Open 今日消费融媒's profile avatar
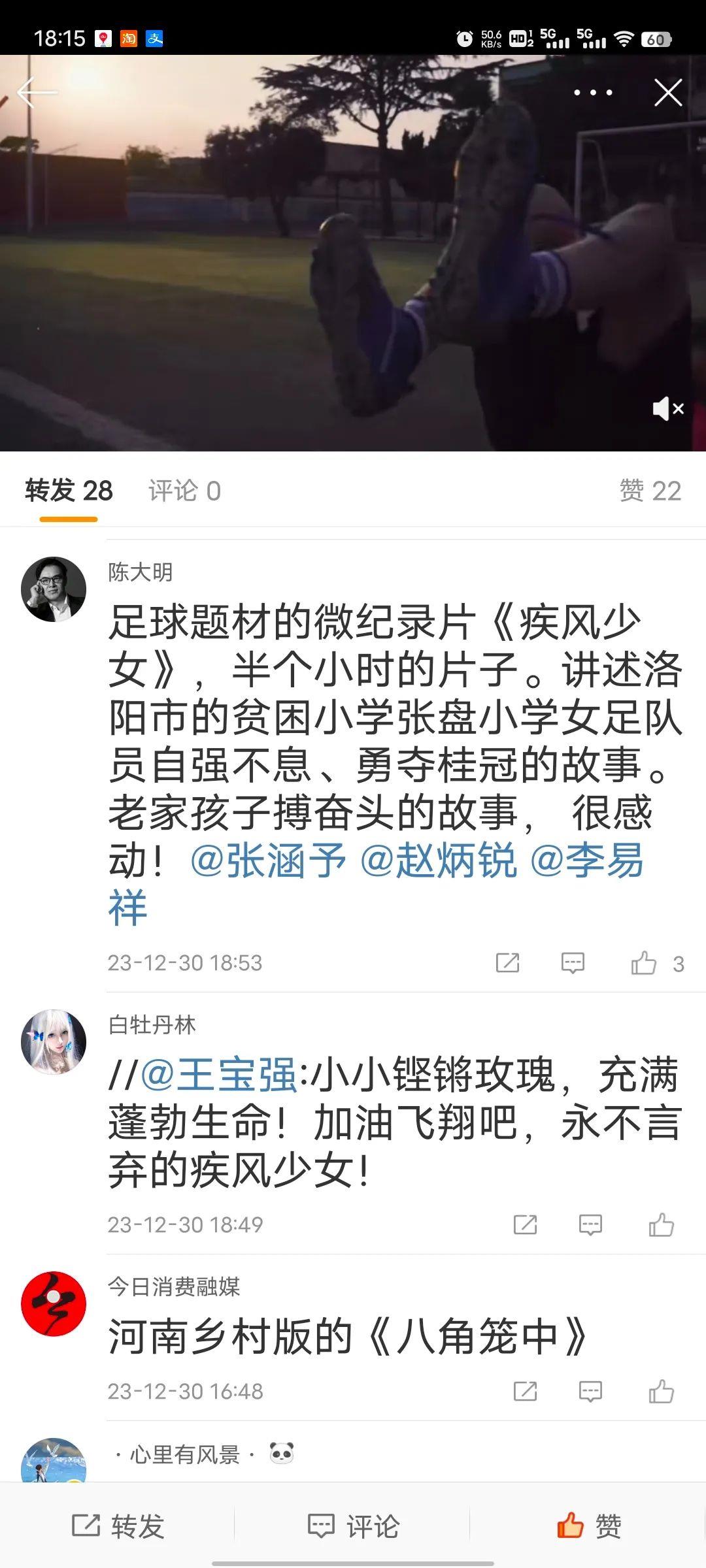This screenshot has height=1568, width=706. click(54, 1303)
